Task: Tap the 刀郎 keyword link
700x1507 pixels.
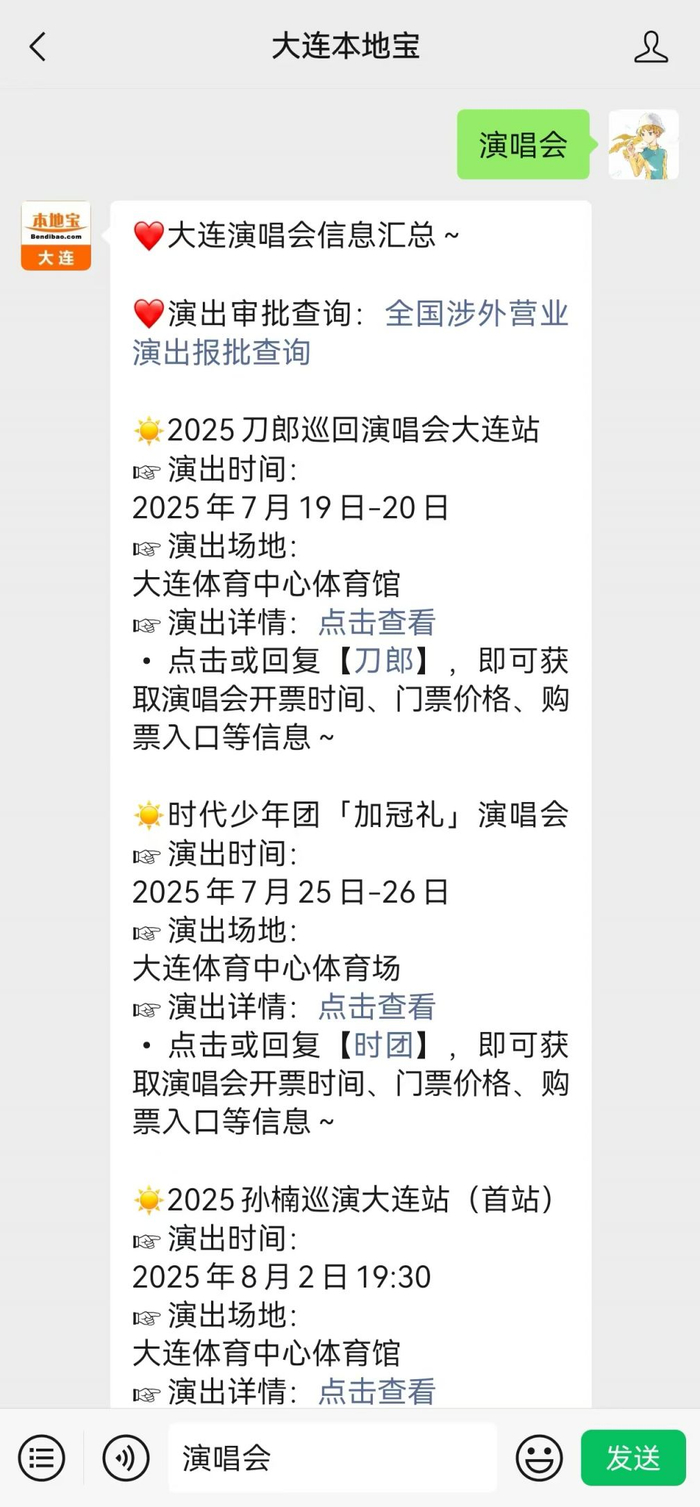Action: 384,661
